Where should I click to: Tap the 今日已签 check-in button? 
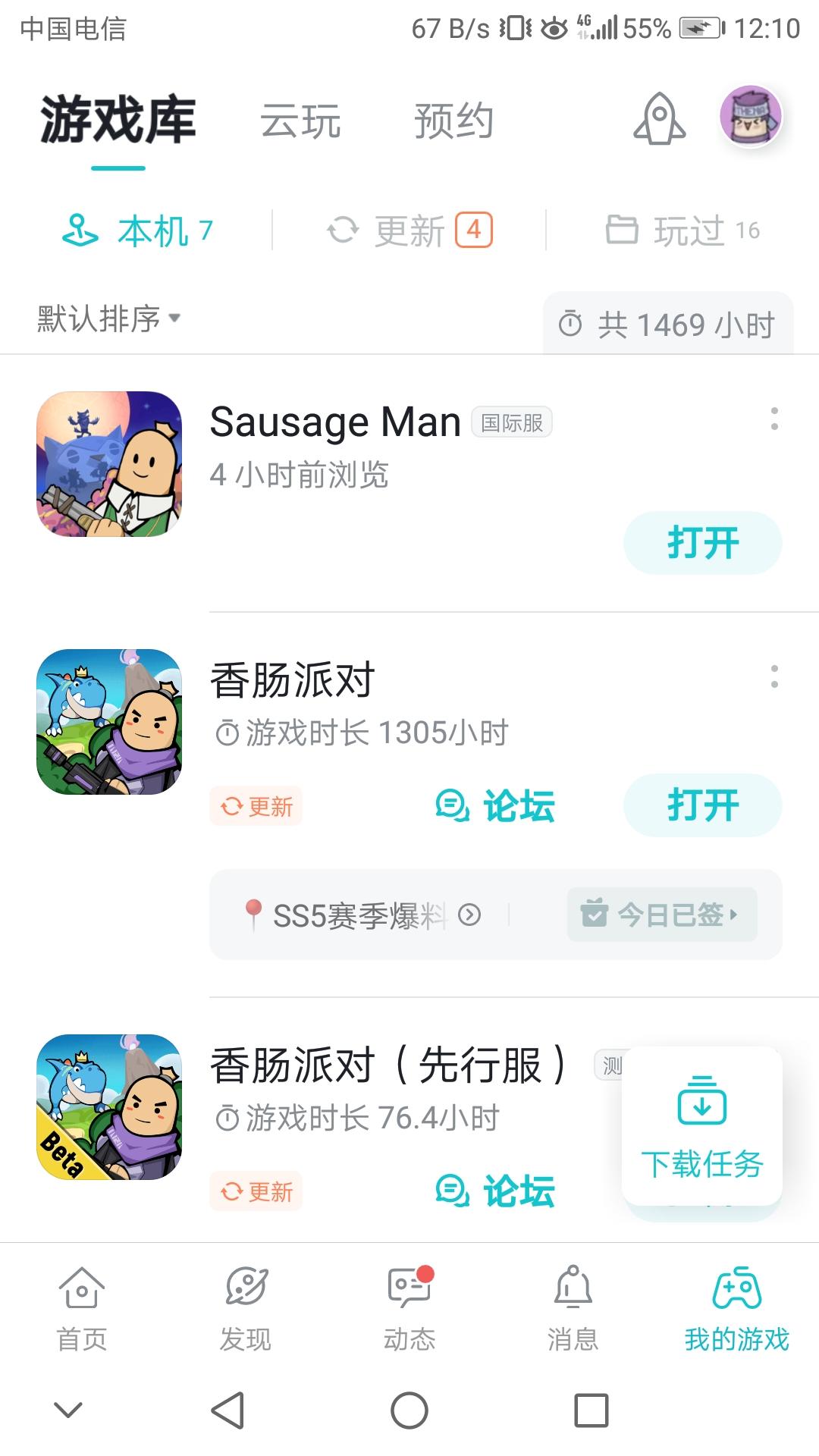click(x=661, y=915)
